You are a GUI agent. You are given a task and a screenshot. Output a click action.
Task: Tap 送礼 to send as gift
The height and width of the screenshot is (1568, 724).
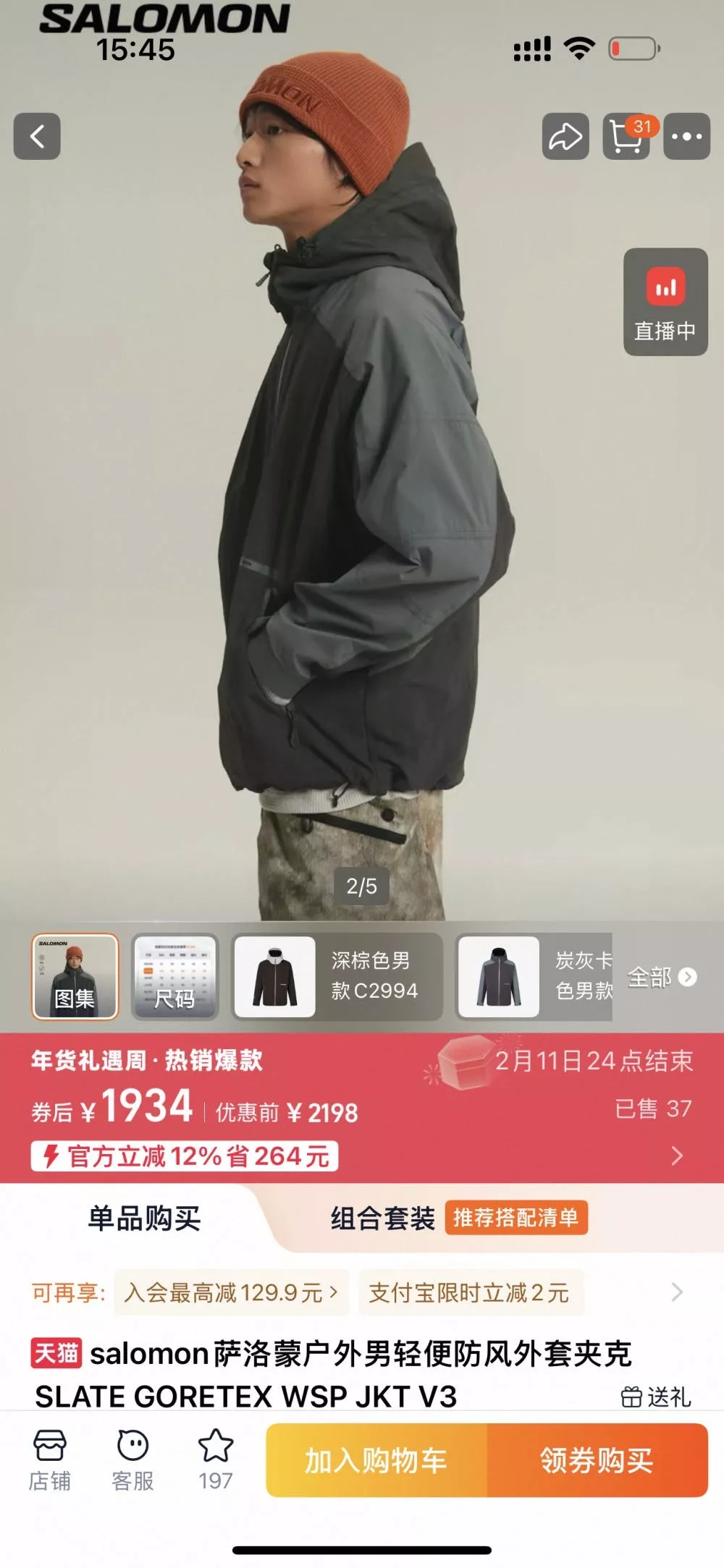(x=656, y=1397)
